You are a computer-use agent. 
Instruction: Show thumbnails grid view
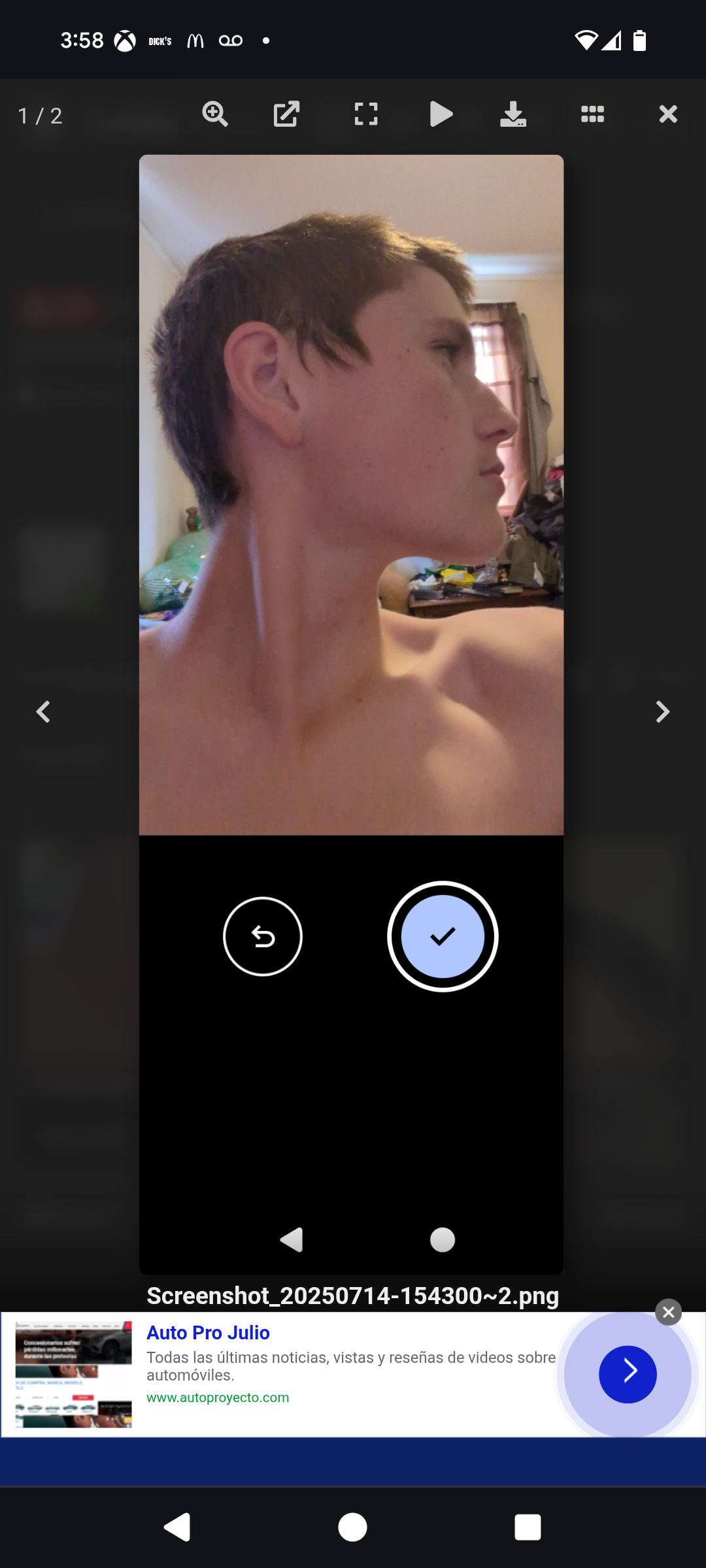tap(592, 114)
